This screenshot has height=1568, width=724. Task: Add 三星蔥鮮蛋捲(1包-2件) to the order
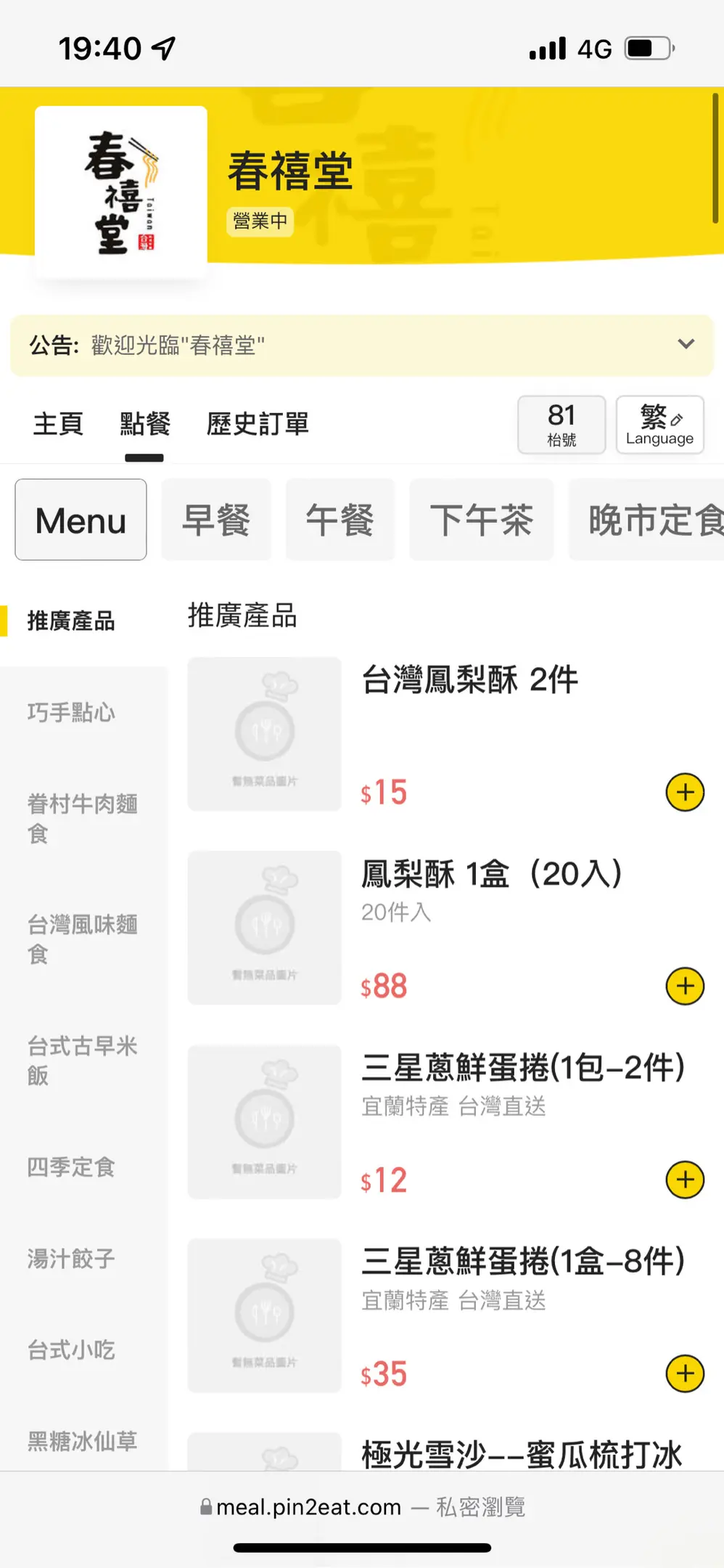click(x=685, y=1180)
